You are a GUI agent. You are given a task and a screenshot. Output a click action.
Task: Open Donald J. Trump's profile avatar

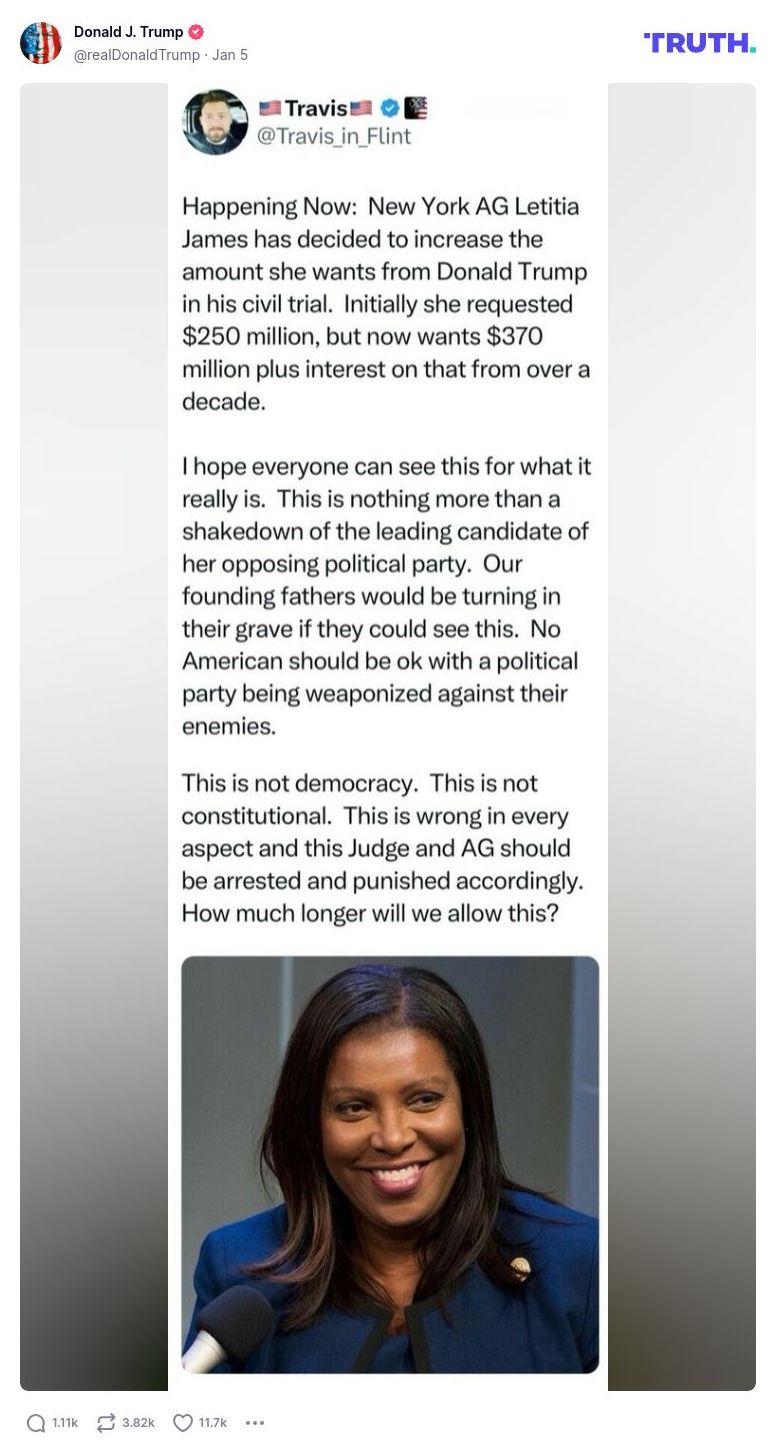pyautogui.click(x=41, y=43)
